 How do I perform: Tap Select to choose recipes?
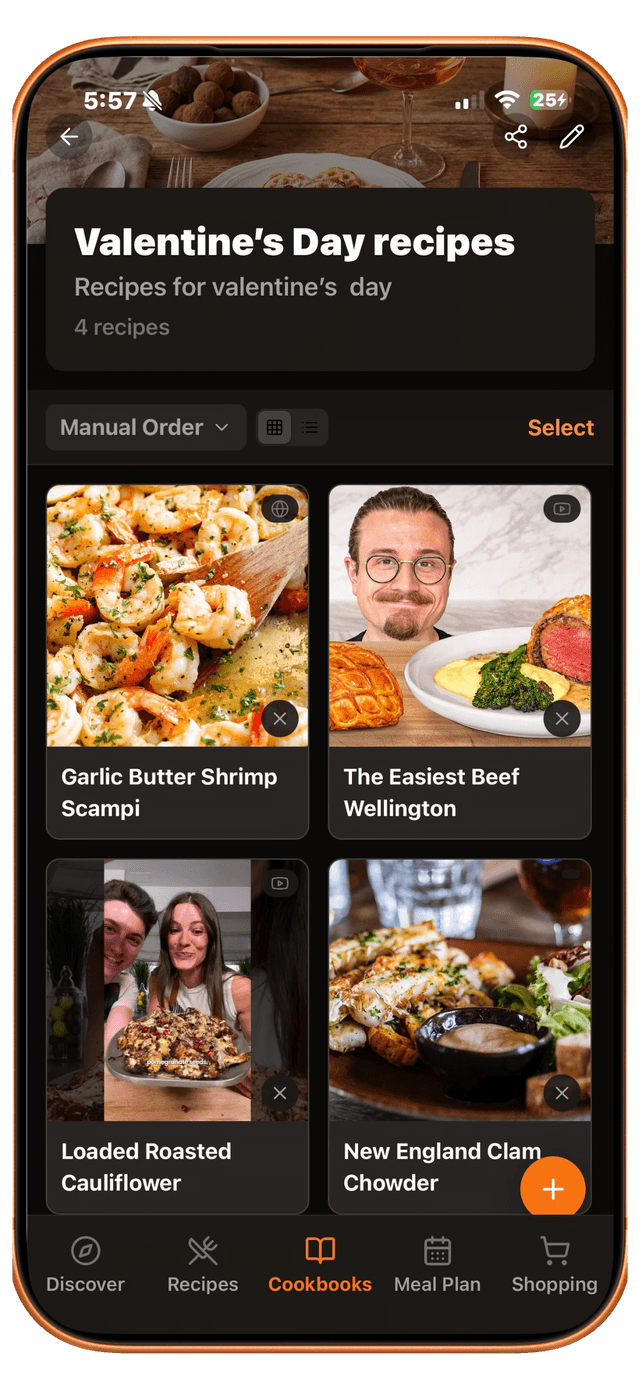coord(560,428)
